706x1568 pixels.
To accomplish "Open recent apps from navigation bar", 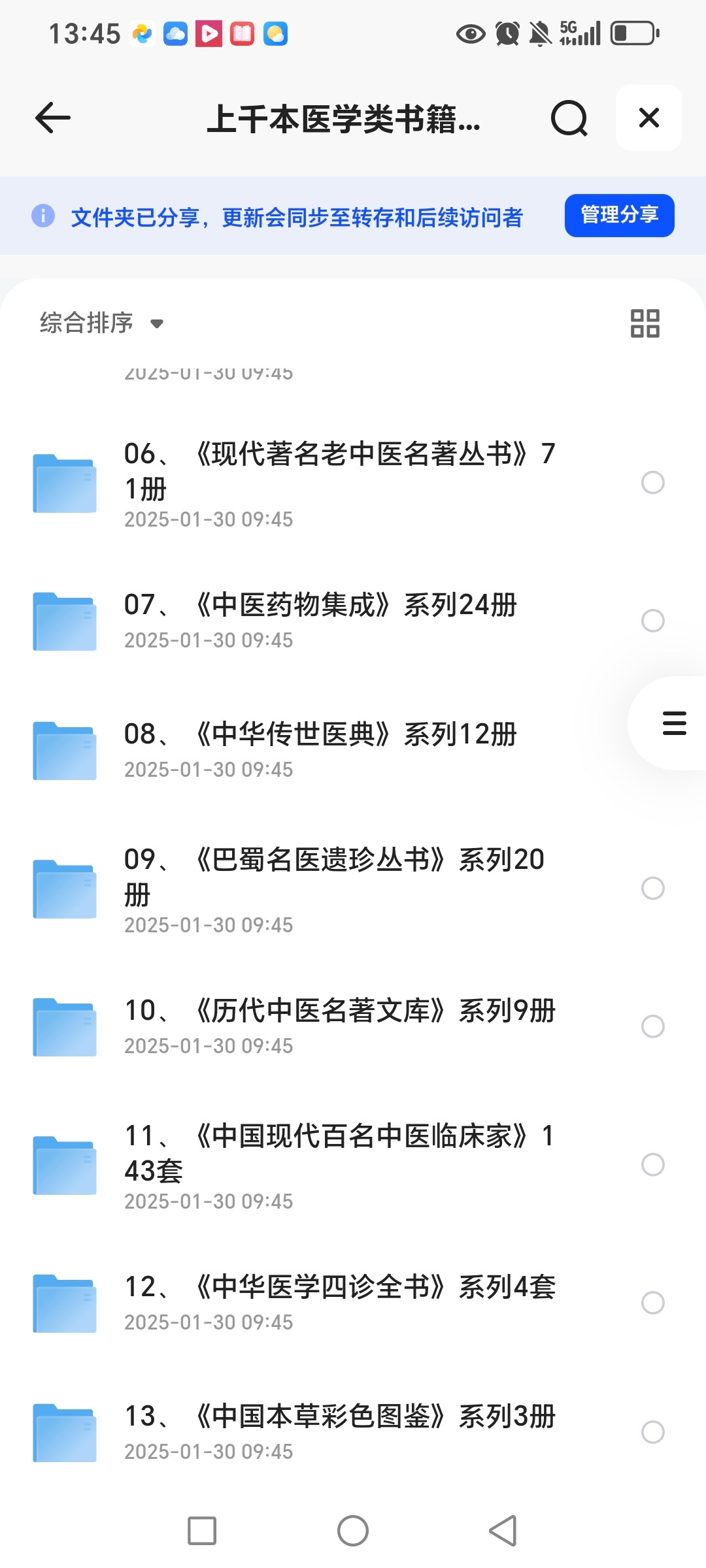I will coord(202,1531).
